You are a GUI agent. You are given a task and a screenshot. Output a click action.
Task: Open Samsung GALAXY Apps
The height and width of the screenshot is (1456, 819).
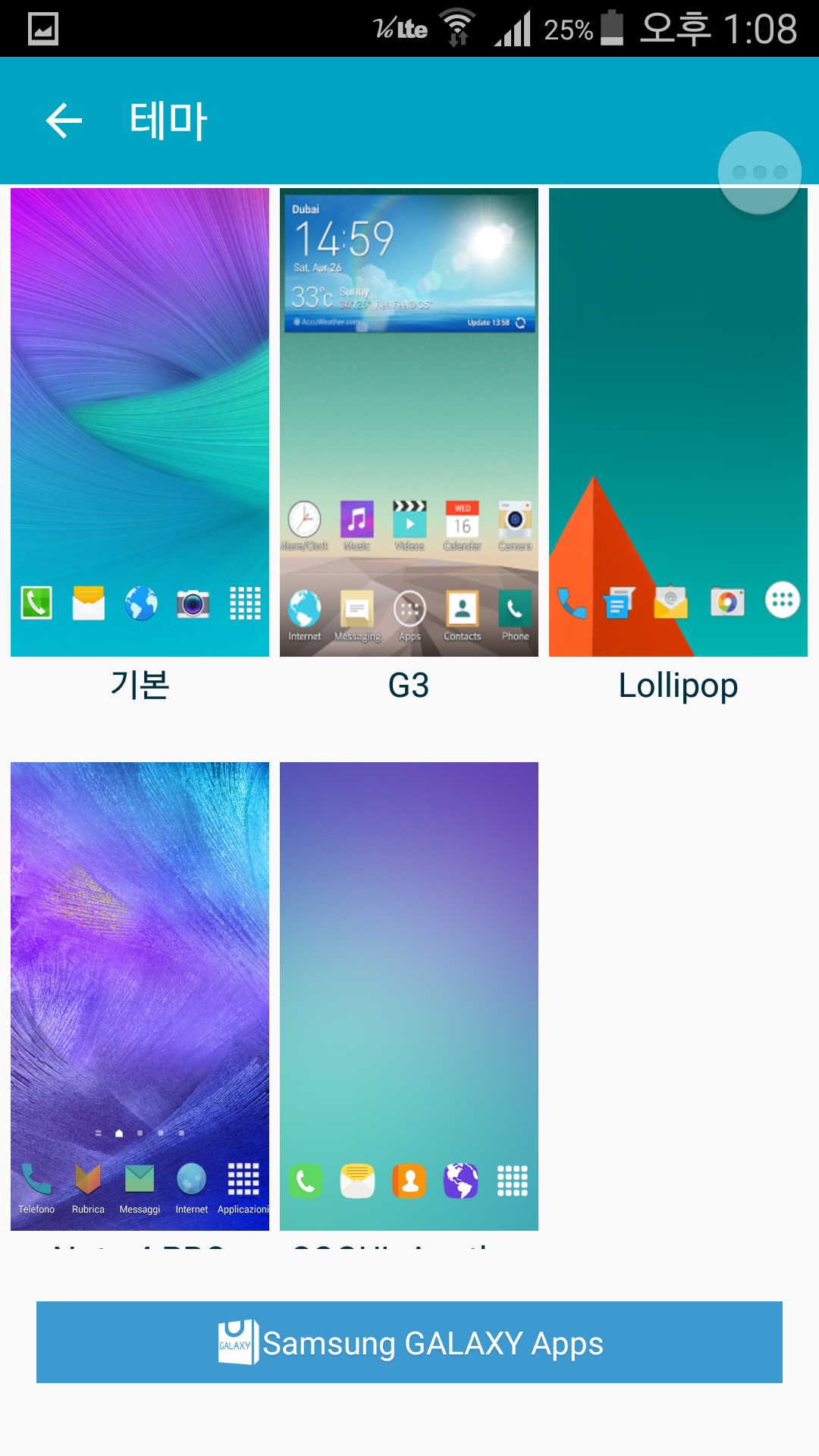point(409,1342)
